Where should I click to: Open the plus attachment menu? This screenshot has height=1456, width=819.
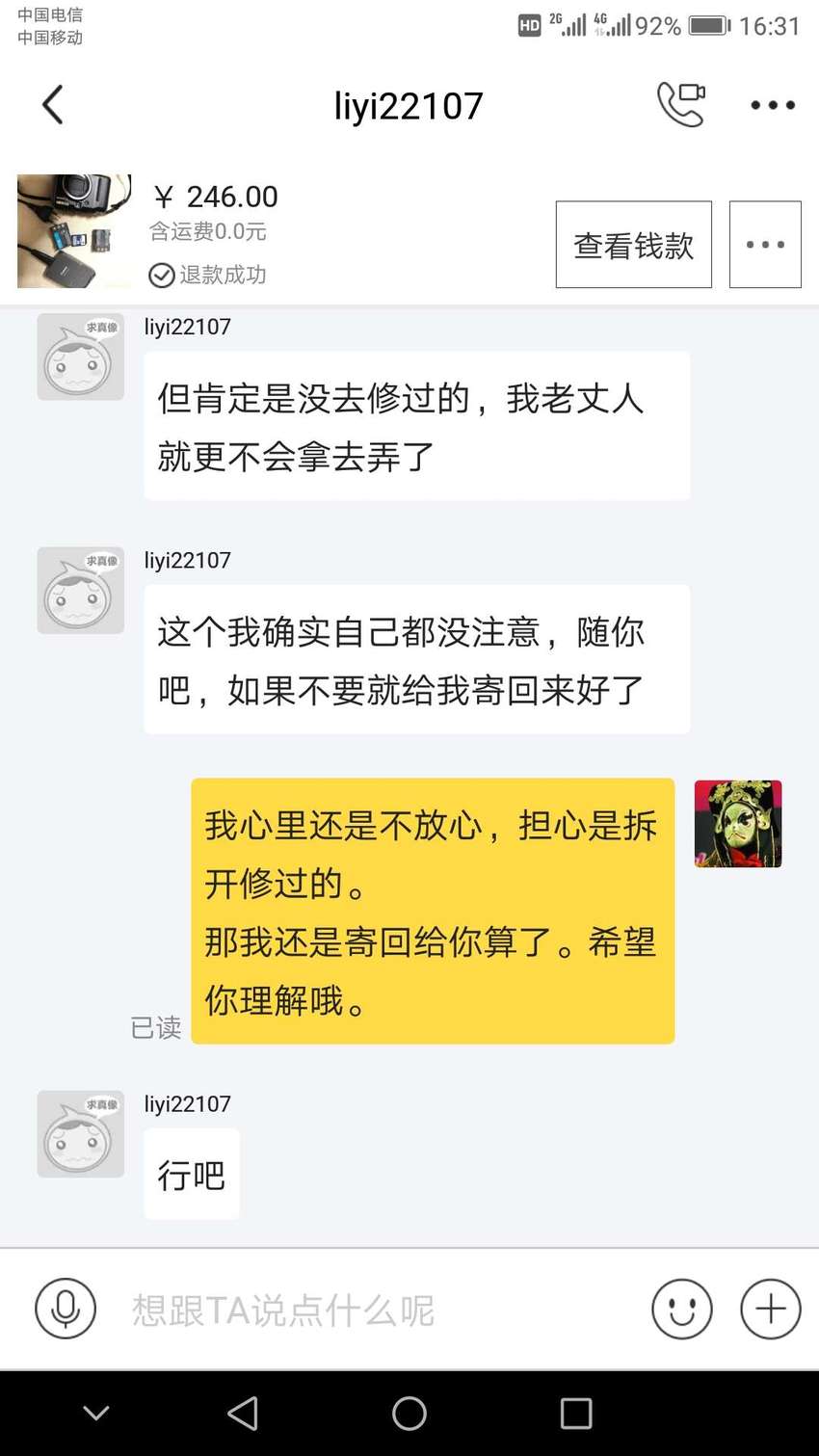(771, 1309)
